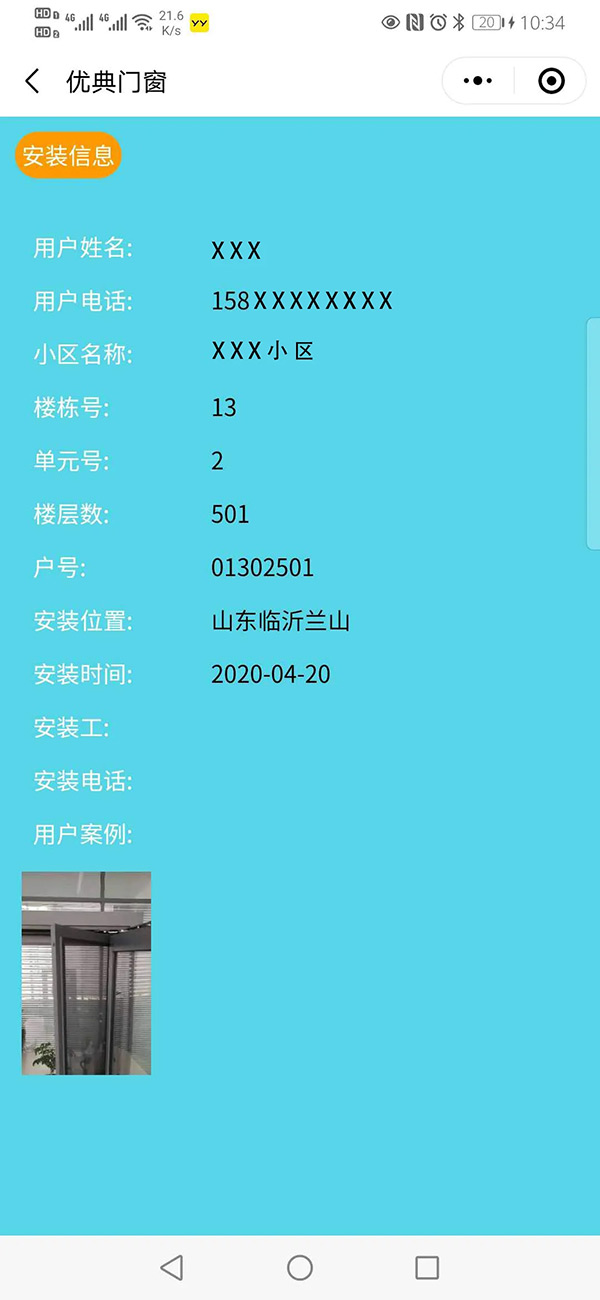
Task: Open the mini program more-options menu
Action: 479,82
